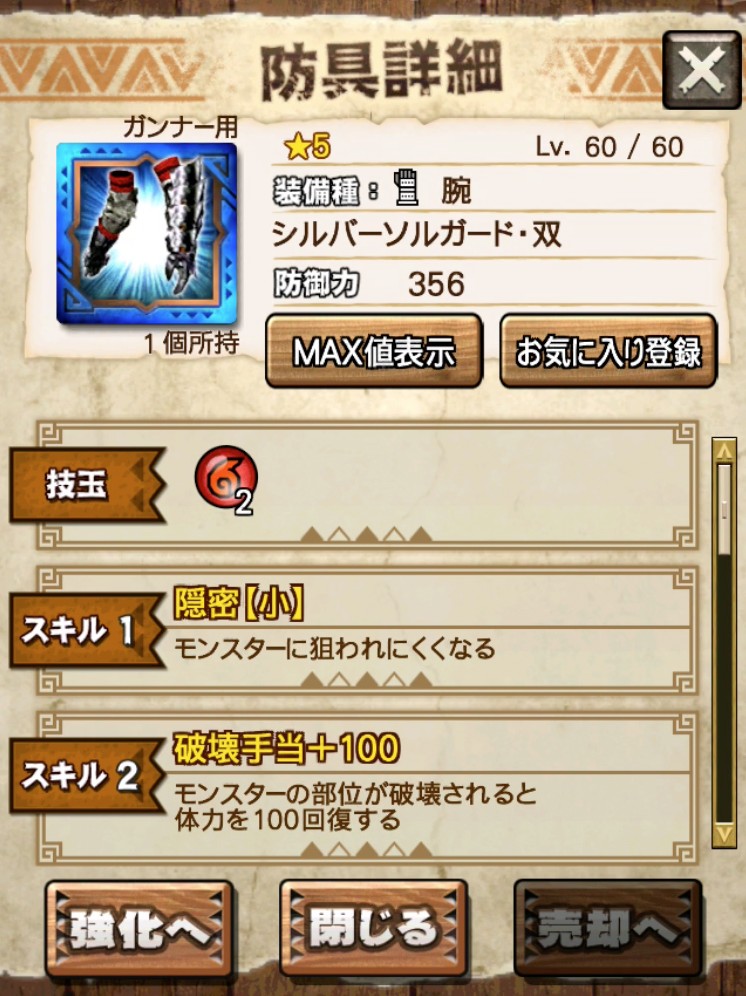Image resolution: width=746 pixels, height=996 pixels.
Task: Close the armor details dialog with X
Action: pos(702,70)
